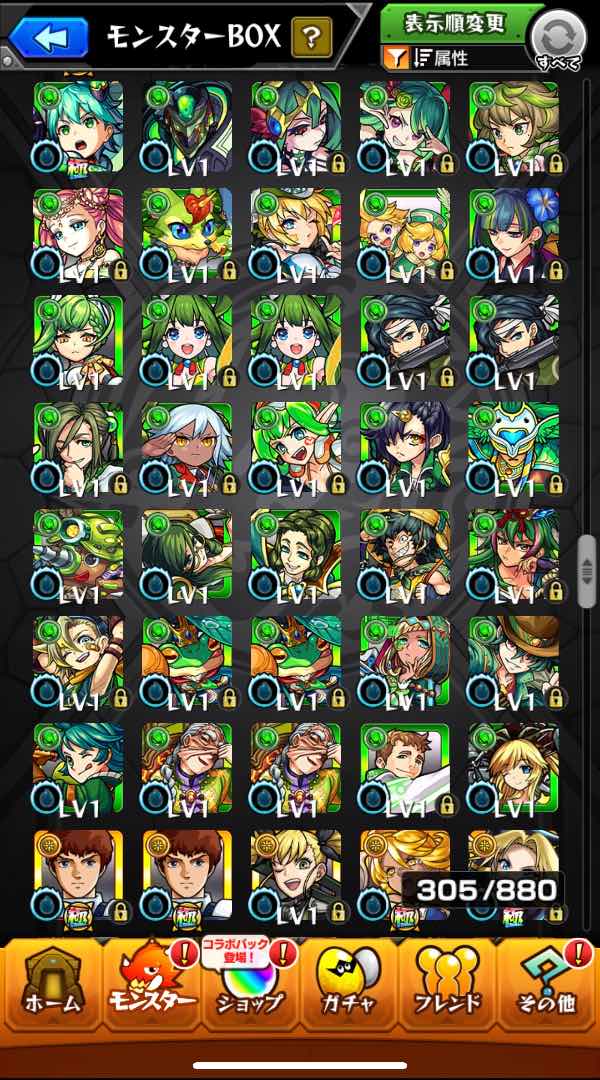Switch to the モンスター tab

pos(150,985)
